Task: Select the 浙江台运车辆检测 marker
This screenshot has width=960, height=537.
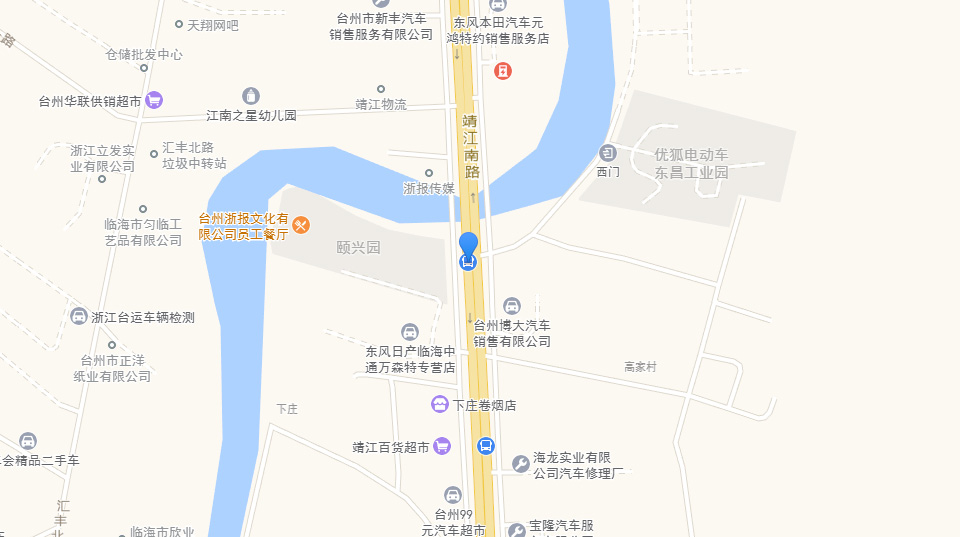Action: click(79, 317)
